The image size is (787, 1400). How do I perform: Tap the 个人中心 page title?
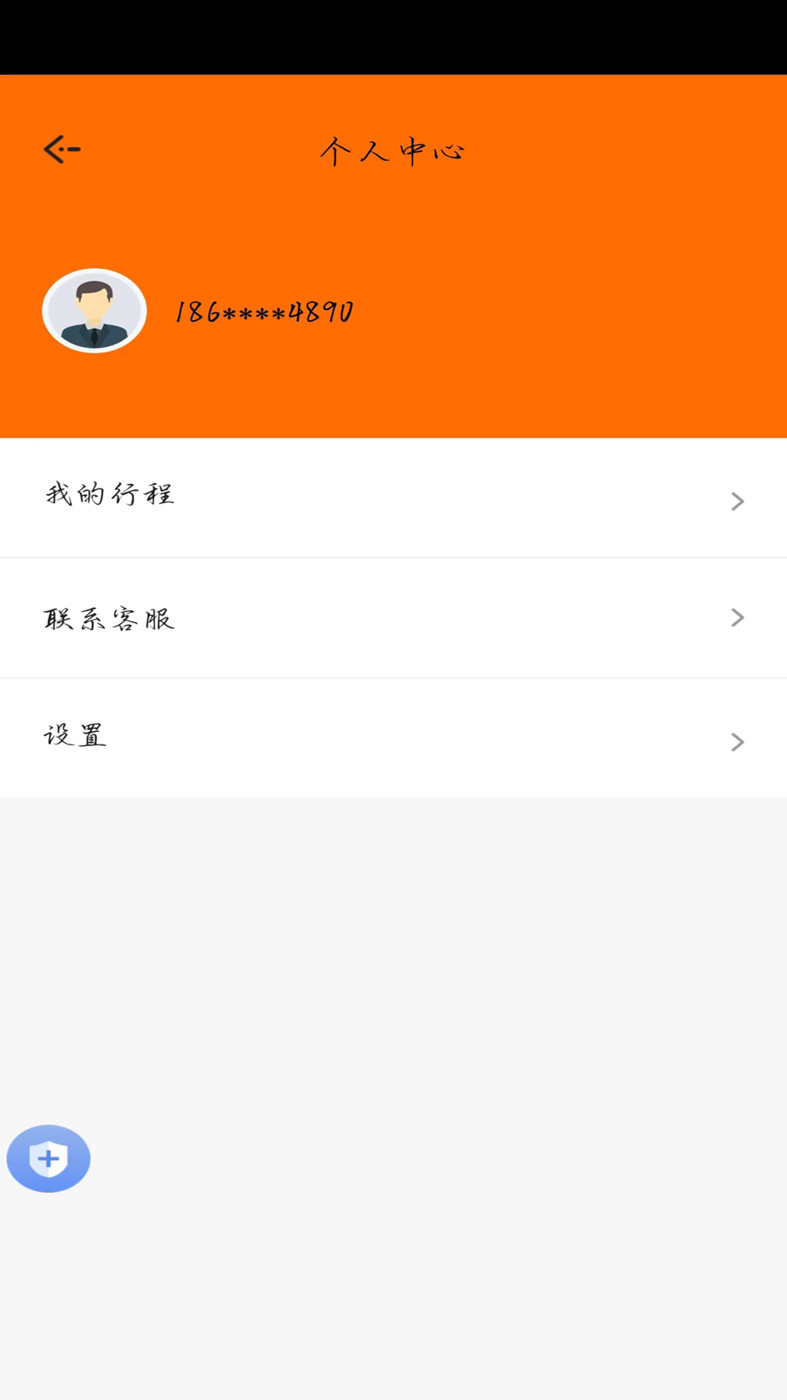(394, 150)
